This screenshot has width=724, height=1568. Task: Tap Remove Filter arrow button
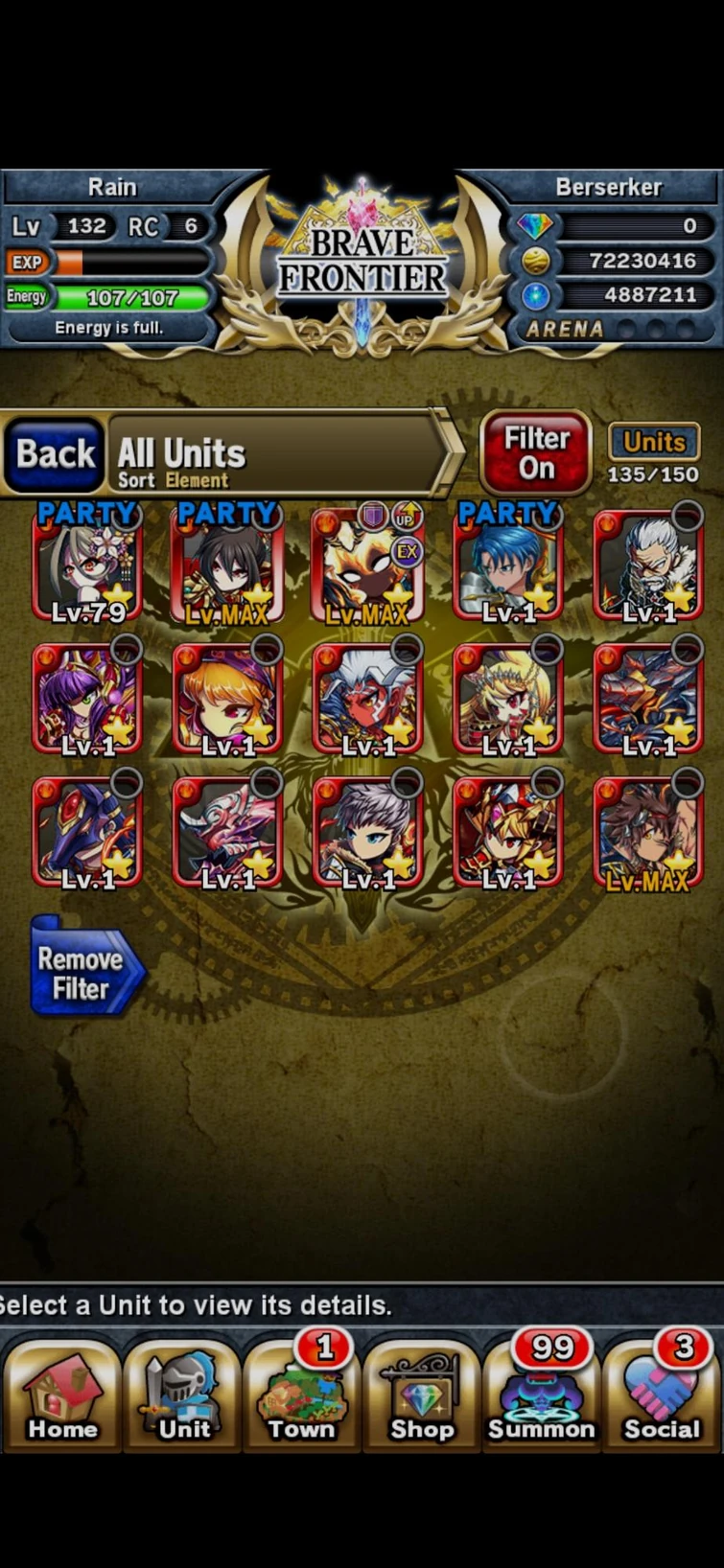[86, 968]
